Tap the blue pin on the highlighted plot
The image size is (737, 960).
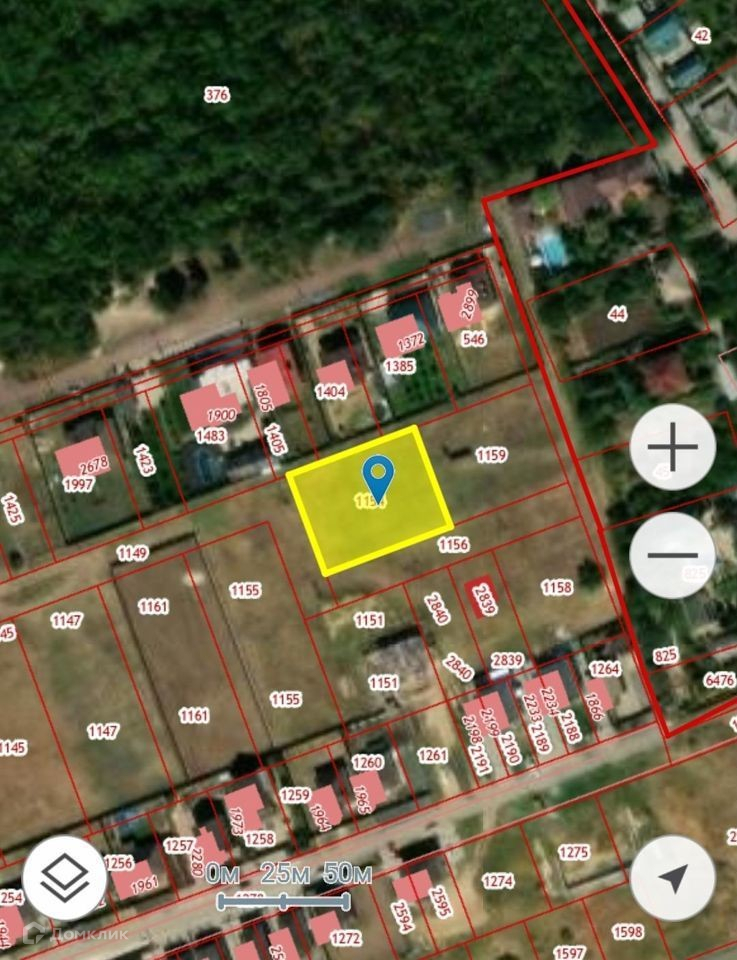(x=378, y=477)
